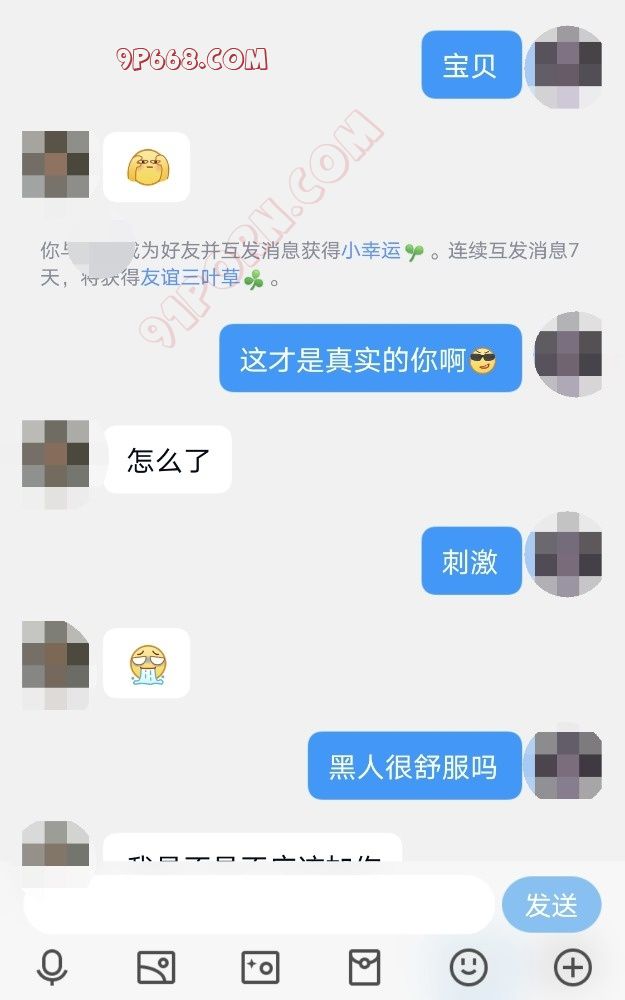Open the camera capture icon
The height and width of the screenshot is (1000, 625).
[x=260, y=967]
